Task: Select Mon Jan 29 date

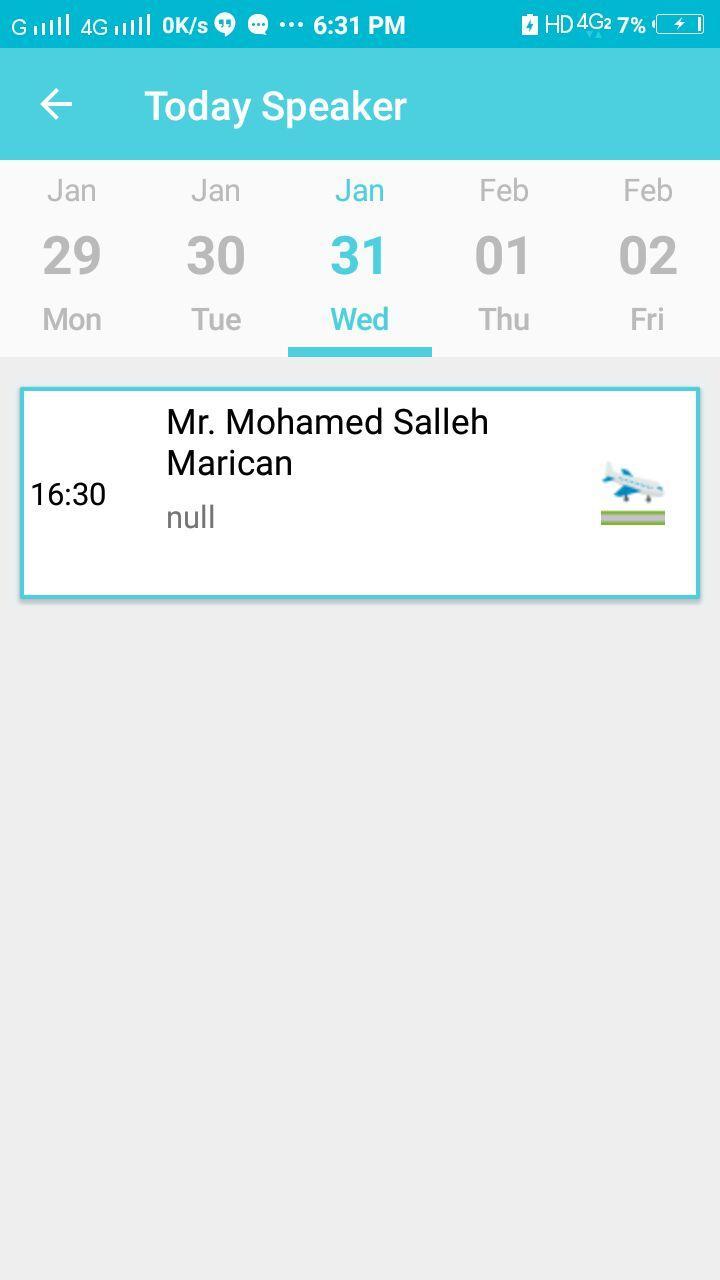Action: (72, 256)
